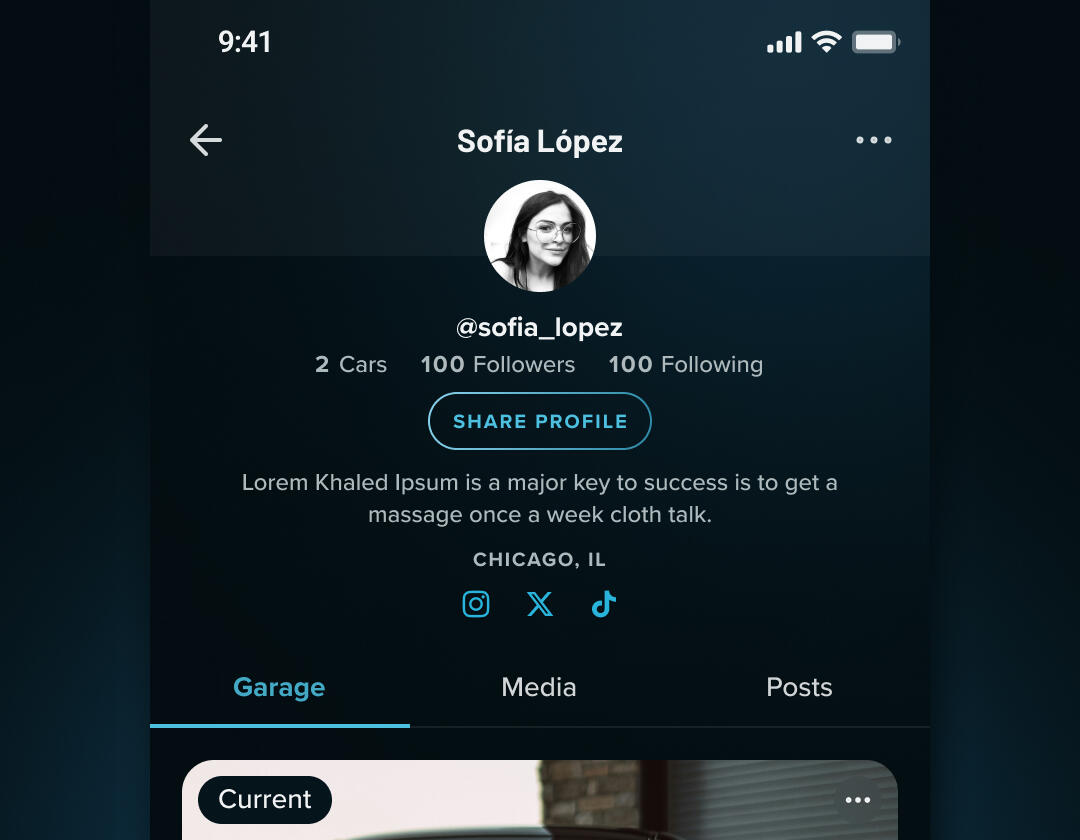Open Sofía's X profile link
This screenshot has height=840, width=1080.
(x=540, y=604)
